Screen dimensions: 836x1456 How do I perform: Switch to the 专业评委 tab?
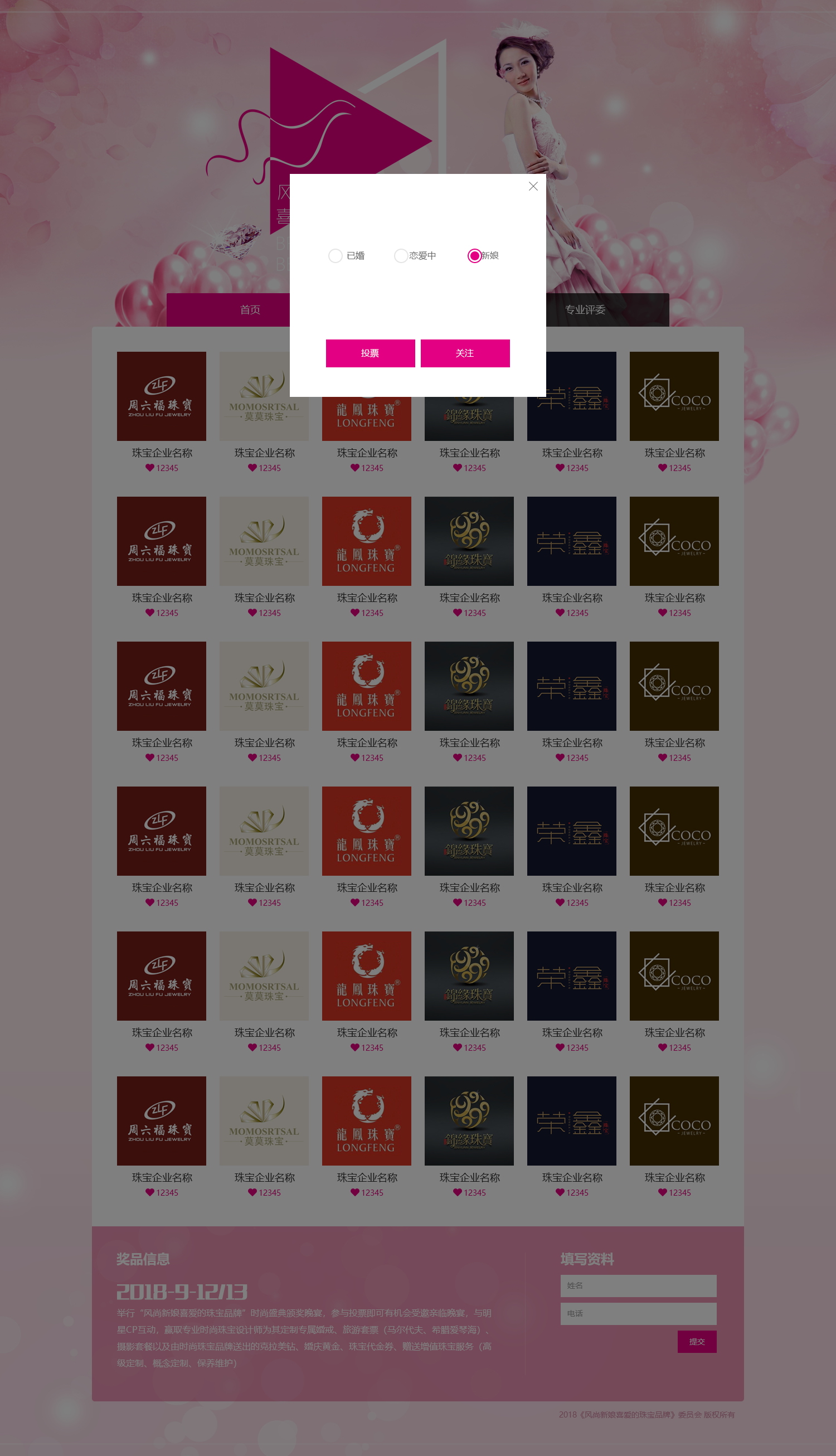(x=585, y=310)
